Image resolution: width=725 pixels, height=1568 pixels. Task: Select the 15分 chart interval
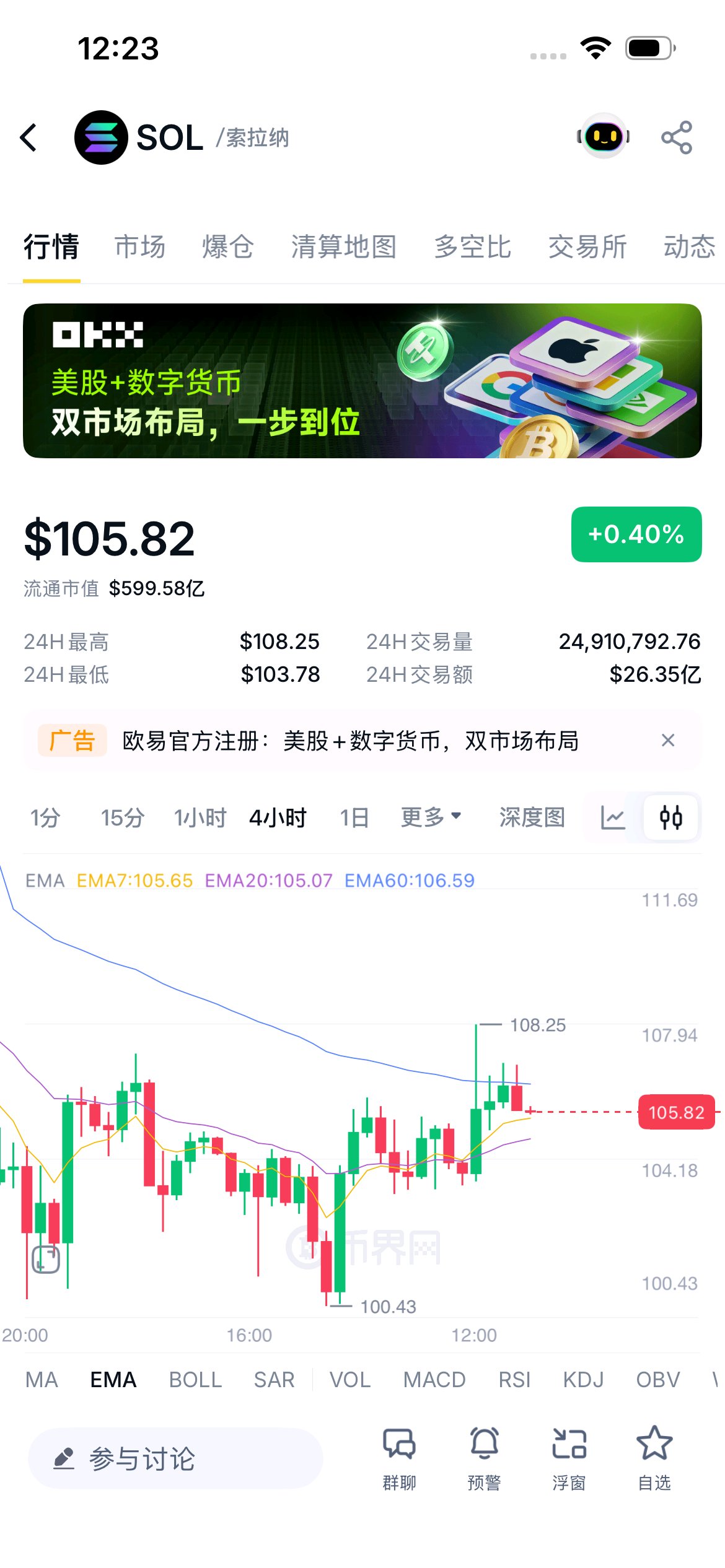[123, 817]
